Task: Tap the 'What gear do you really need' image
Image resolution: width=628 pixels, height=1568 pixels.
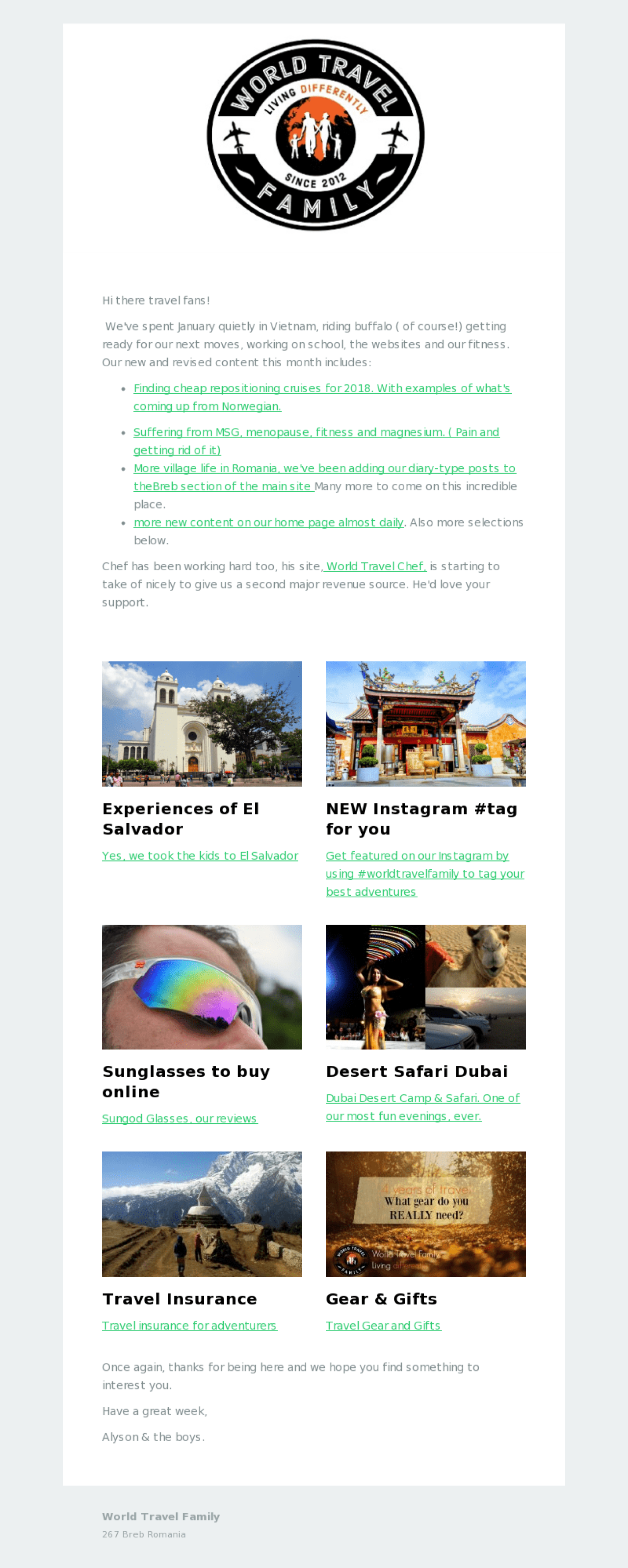Action: point(425,1214)
